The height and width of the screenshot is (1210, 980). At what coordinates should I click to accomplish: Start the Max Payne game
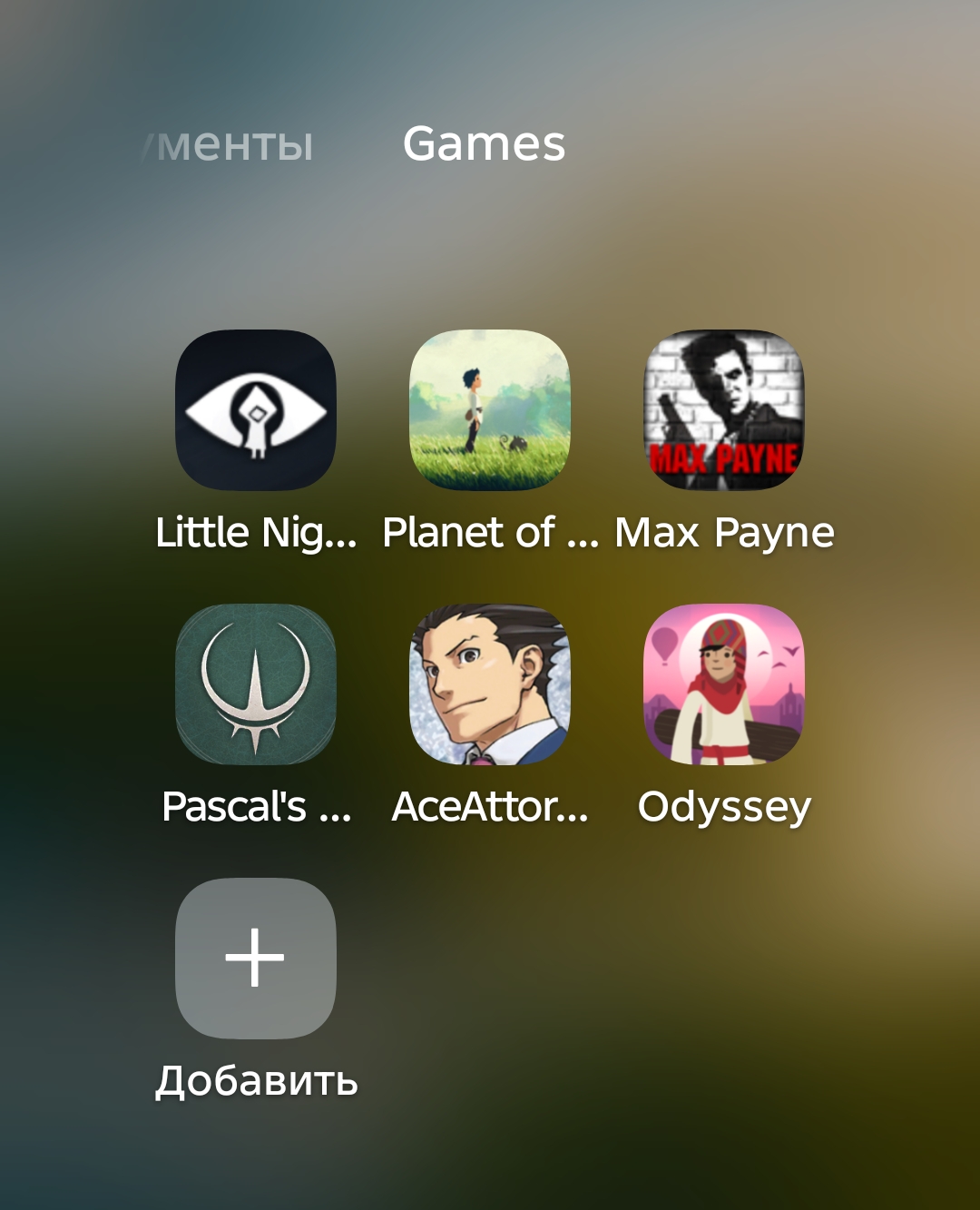[x=723, y=410]
